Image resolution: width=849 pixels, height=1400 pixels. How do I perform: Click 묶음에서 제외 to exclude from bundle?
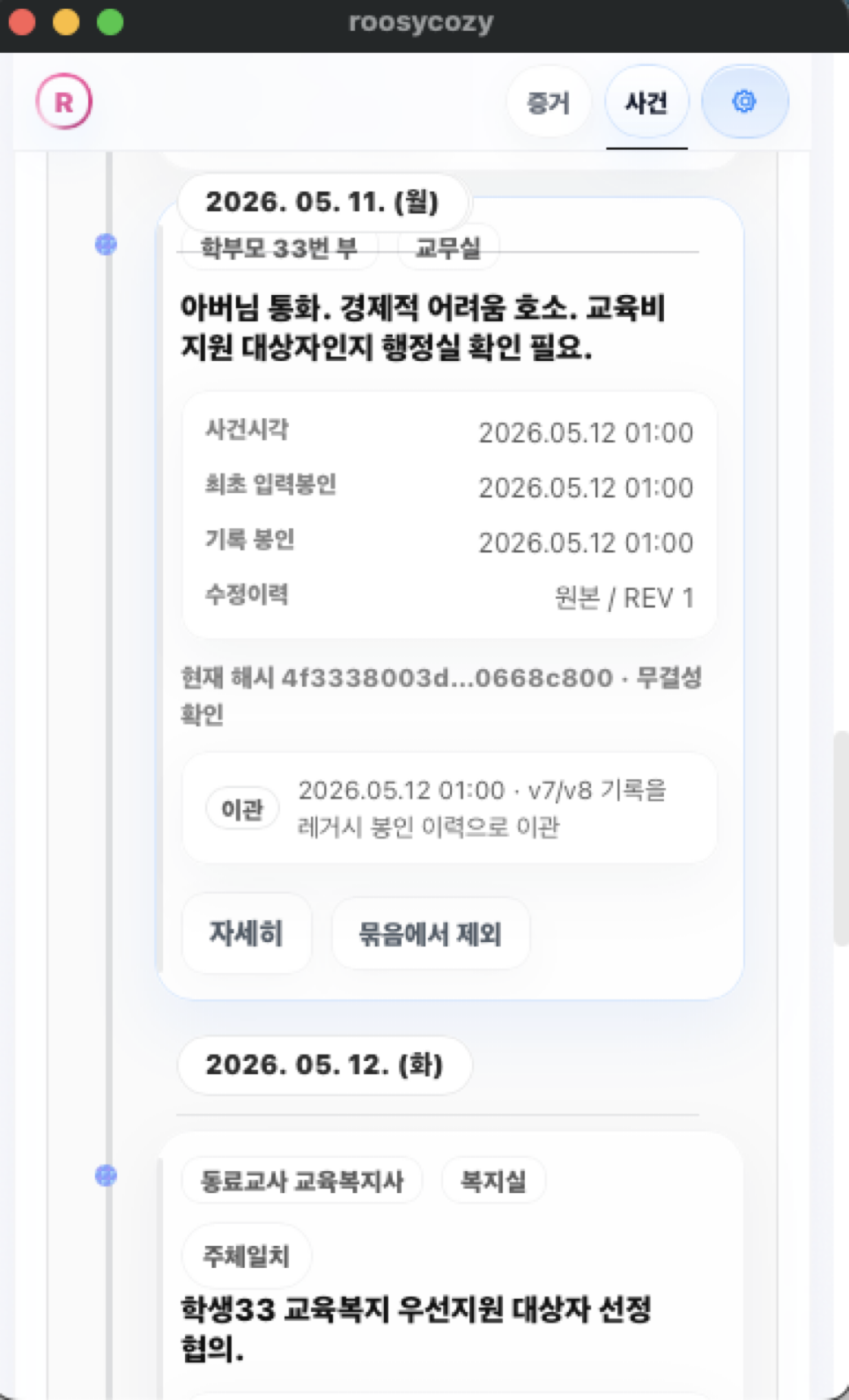(x=431, y=933)
